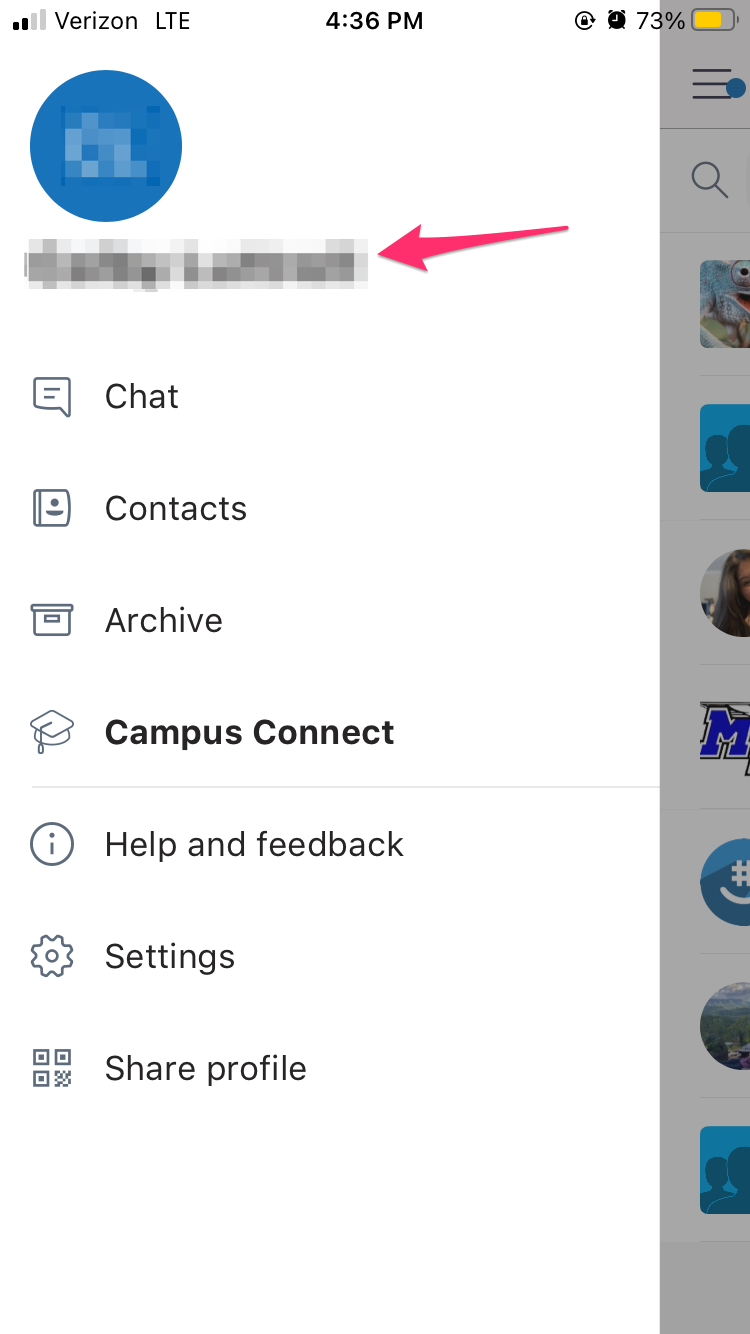The width and height of the screenshot is (750, 1334).
Task: Select Campus Connect from the menu
Action: 249,731
